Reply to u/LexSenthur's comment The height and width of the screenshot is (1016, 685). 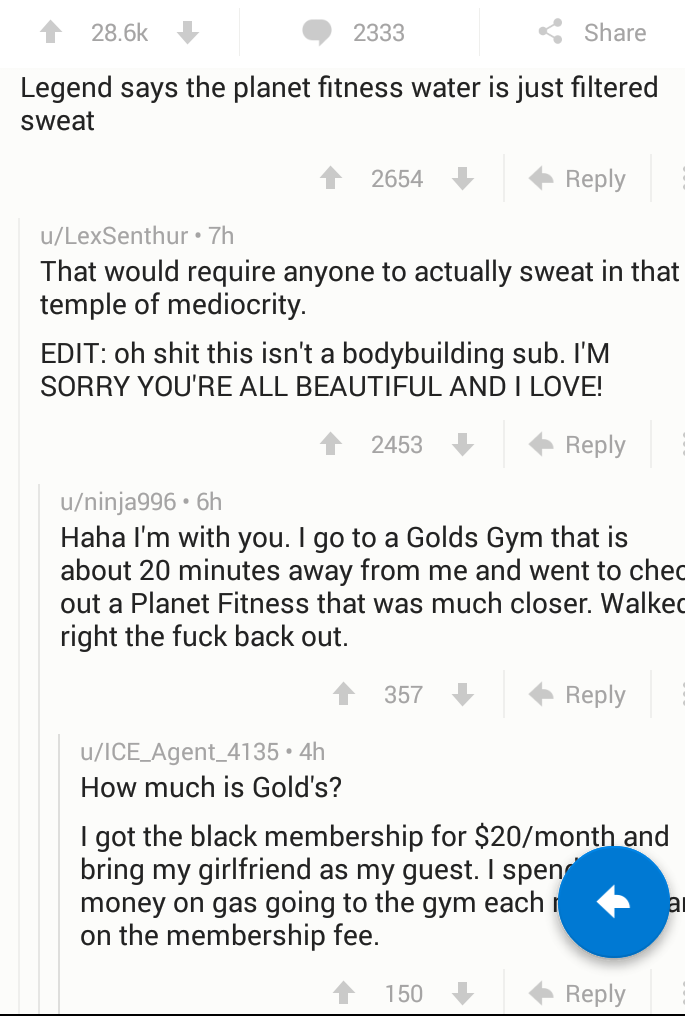tap(577, 445)
